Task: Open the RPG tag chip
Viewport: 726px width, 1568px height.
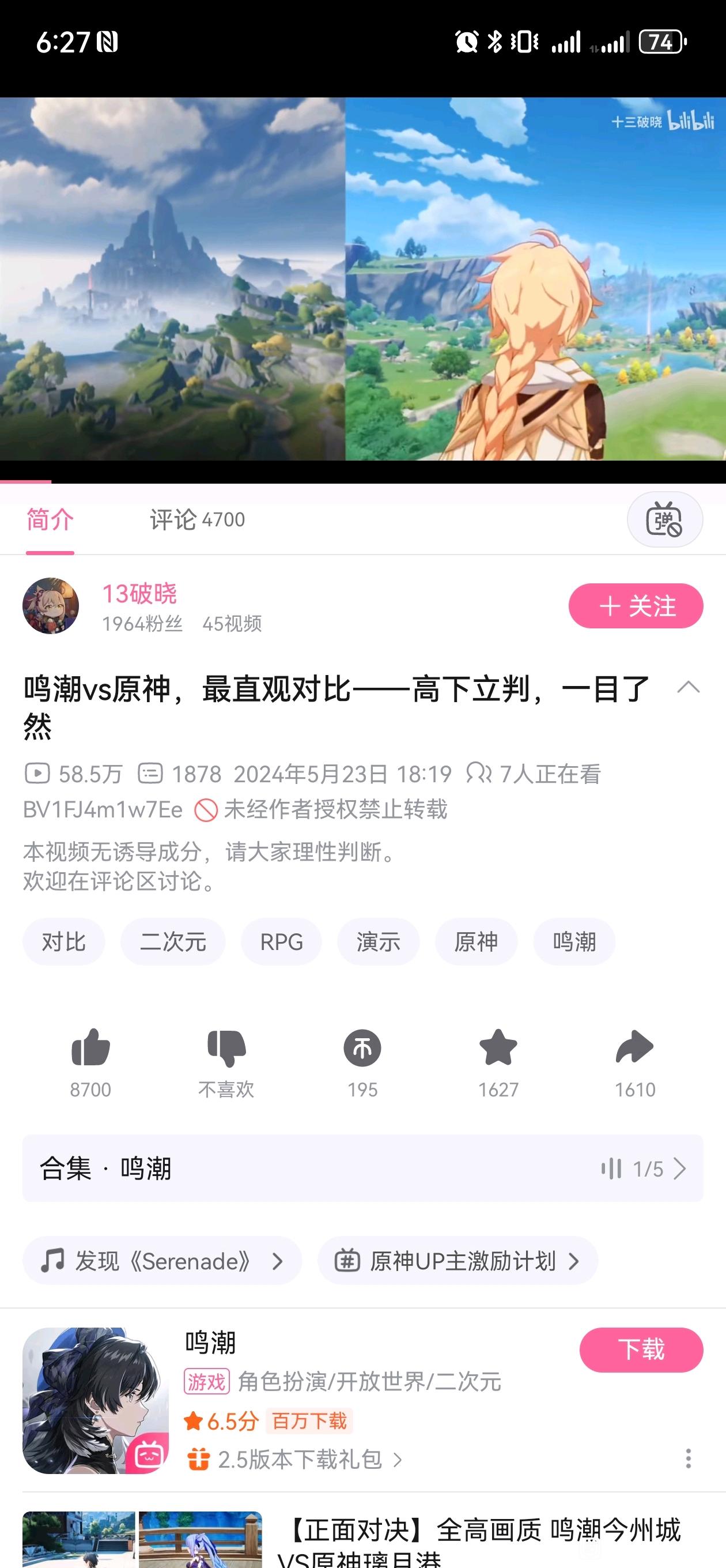Action: point(281,941)
